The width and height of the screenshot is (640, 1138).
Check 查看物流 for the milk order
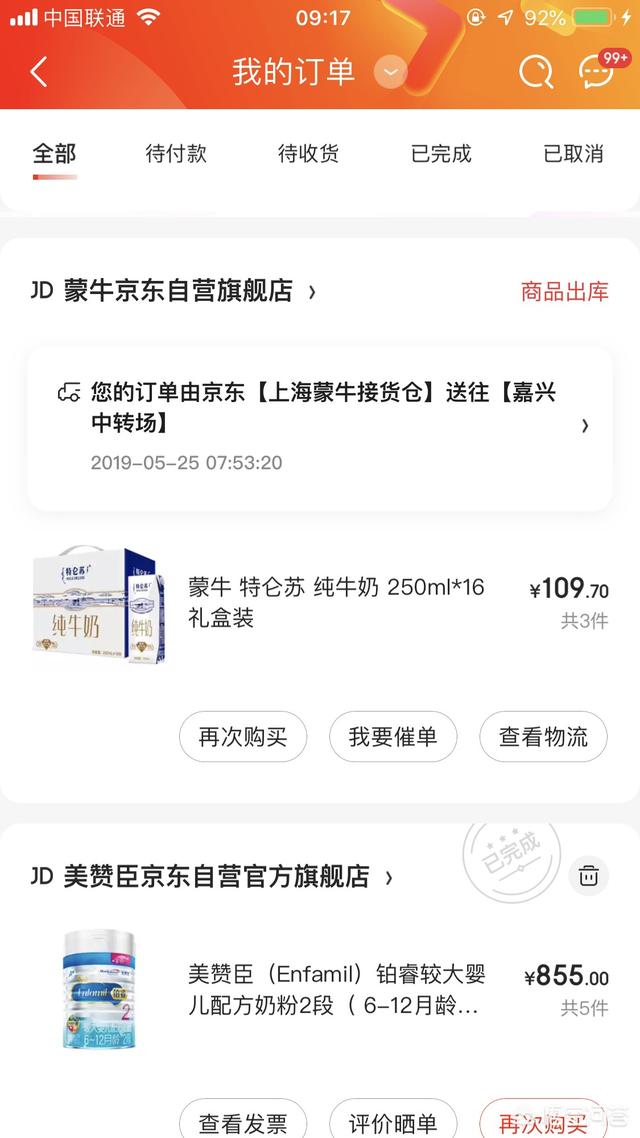(543, 737)
